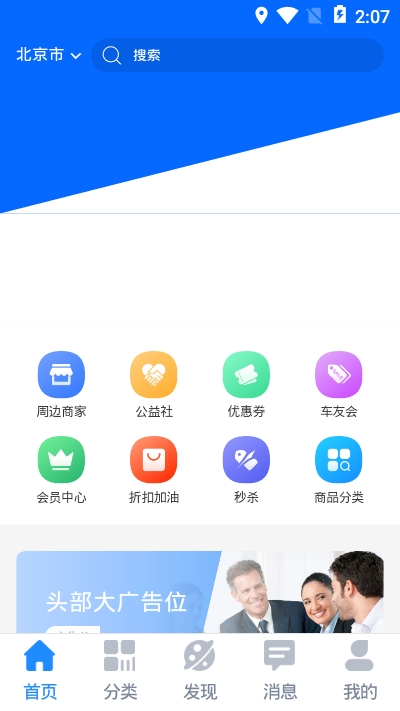This screenshot has width=400, height=711.
Task: Go to 会员中心 member center
Action: (61, 470)
